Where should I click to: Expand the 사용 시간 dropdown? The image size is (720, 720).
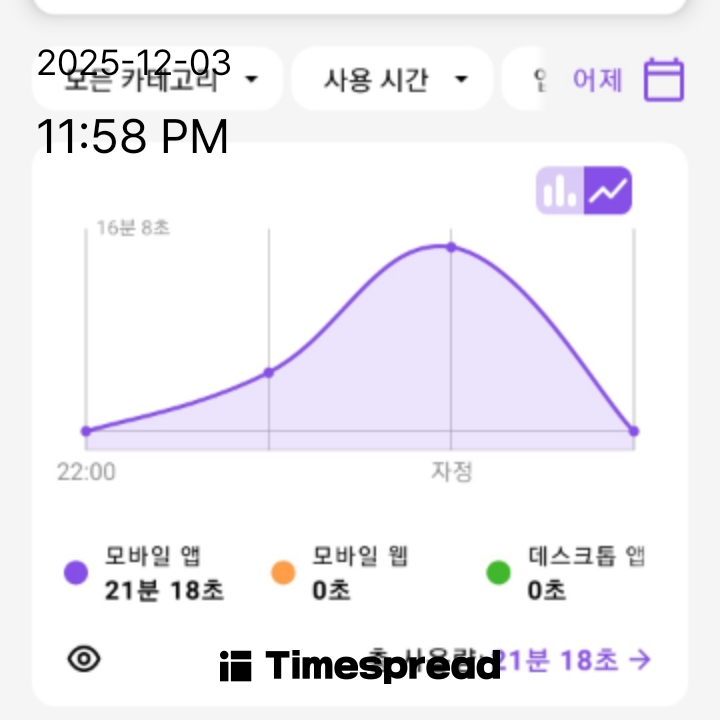pyautogui.click(x=392, y=79)
